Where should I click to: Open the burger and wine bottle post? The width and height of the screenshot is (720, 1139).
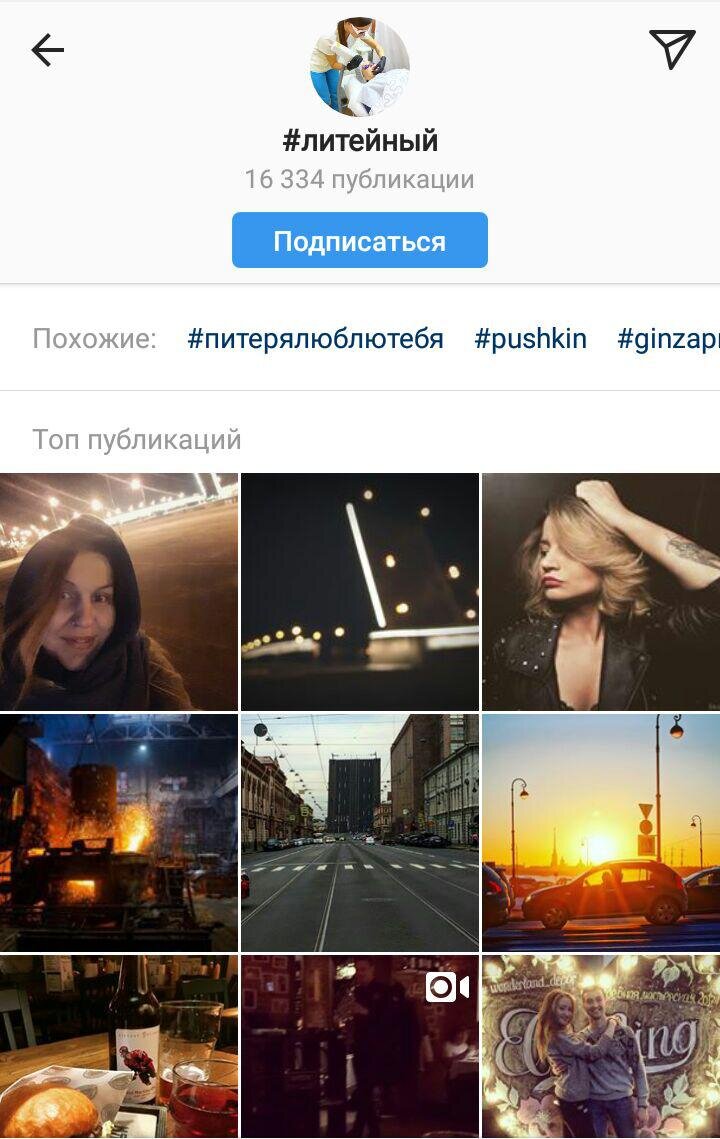pos(119,1046)
